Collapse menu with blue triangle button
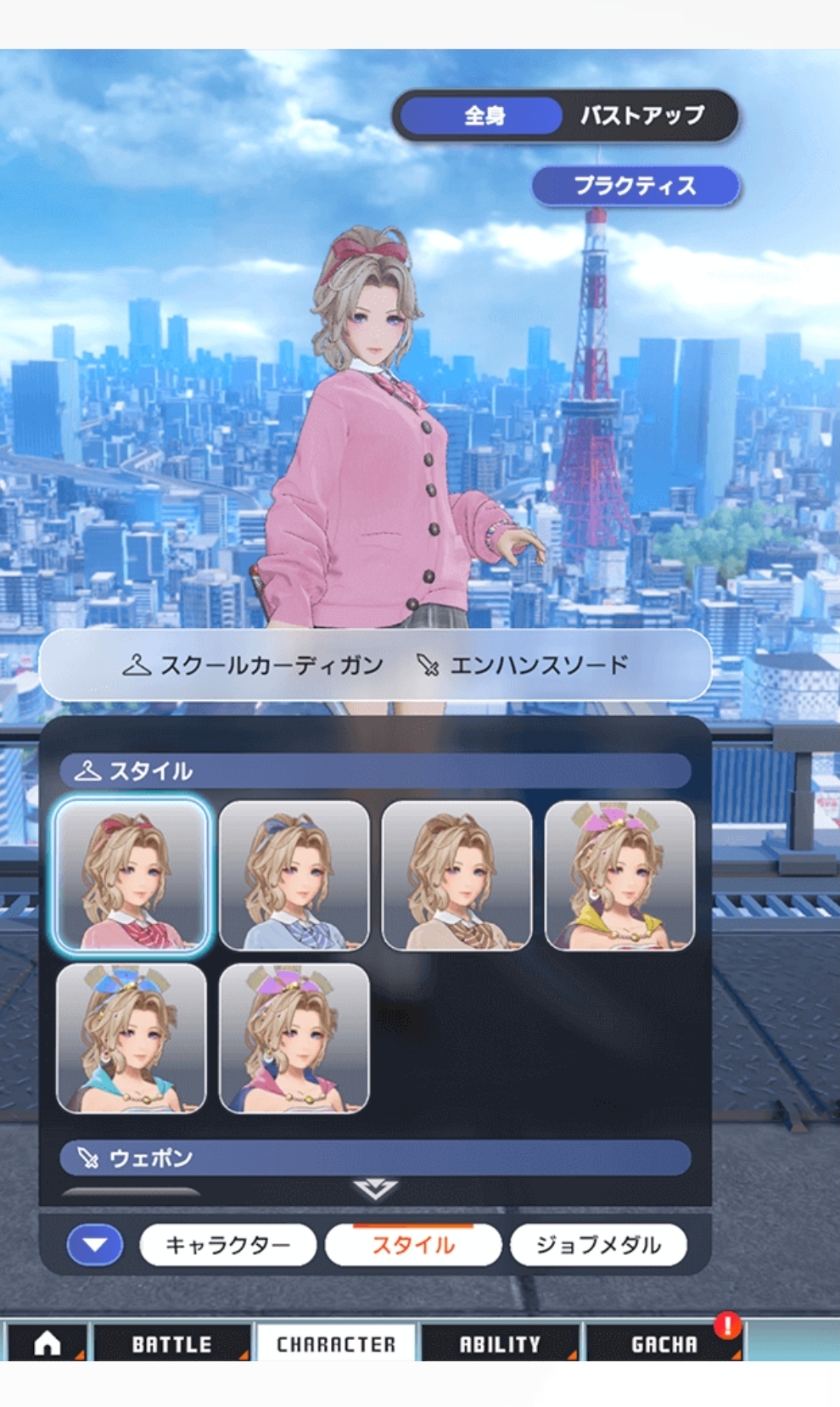 (95, 1245)
